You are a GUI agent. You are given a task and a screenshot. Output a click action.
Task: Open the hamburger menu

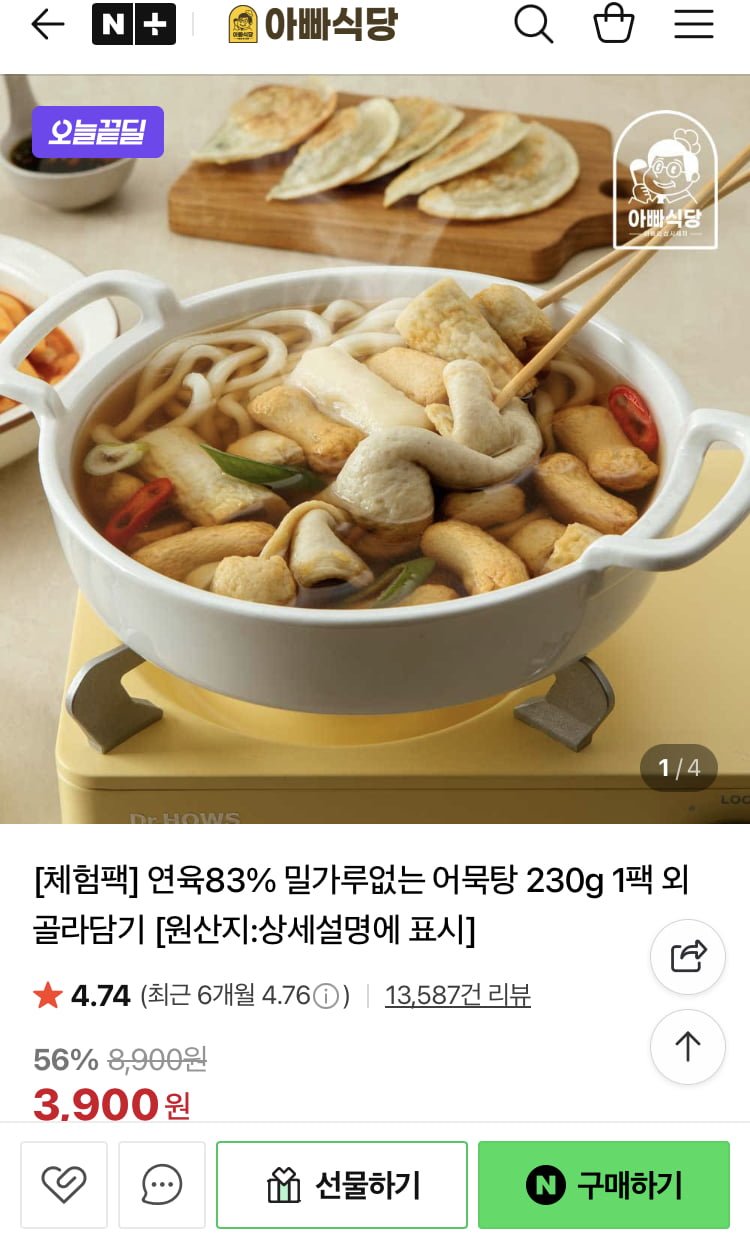(693, 25)
